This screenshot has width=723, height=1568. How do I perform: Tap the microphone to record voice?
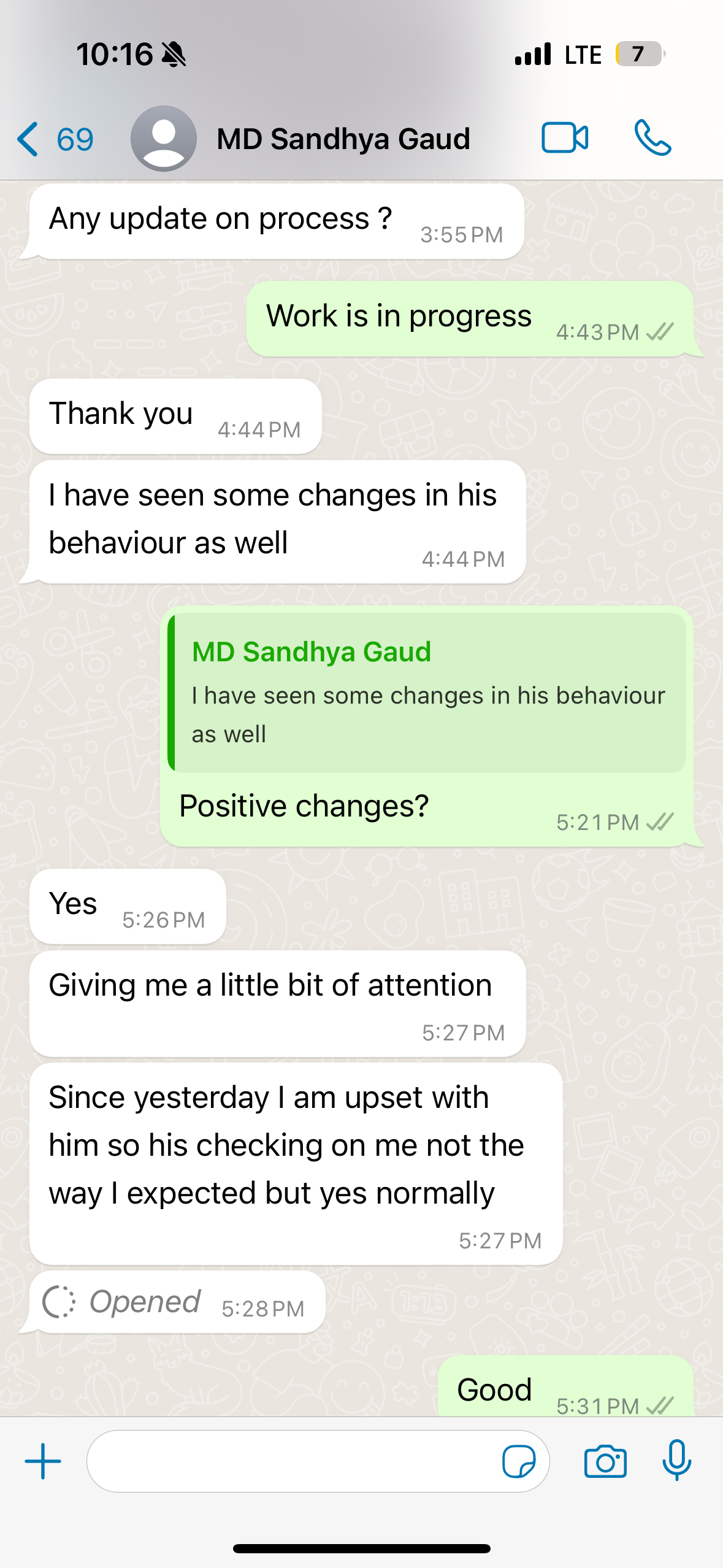pyautogui.click(x=676, y=1460)
